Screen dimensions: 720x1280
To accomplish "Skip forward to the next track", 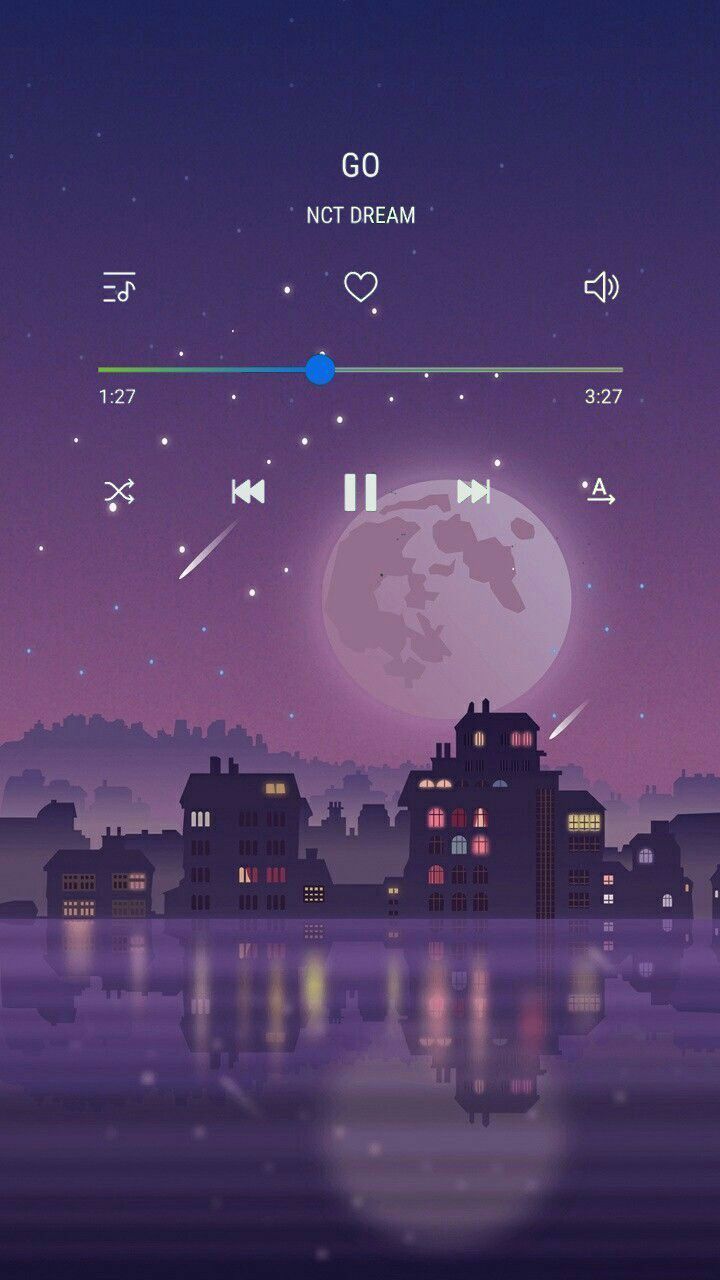I will click(475, 492).
